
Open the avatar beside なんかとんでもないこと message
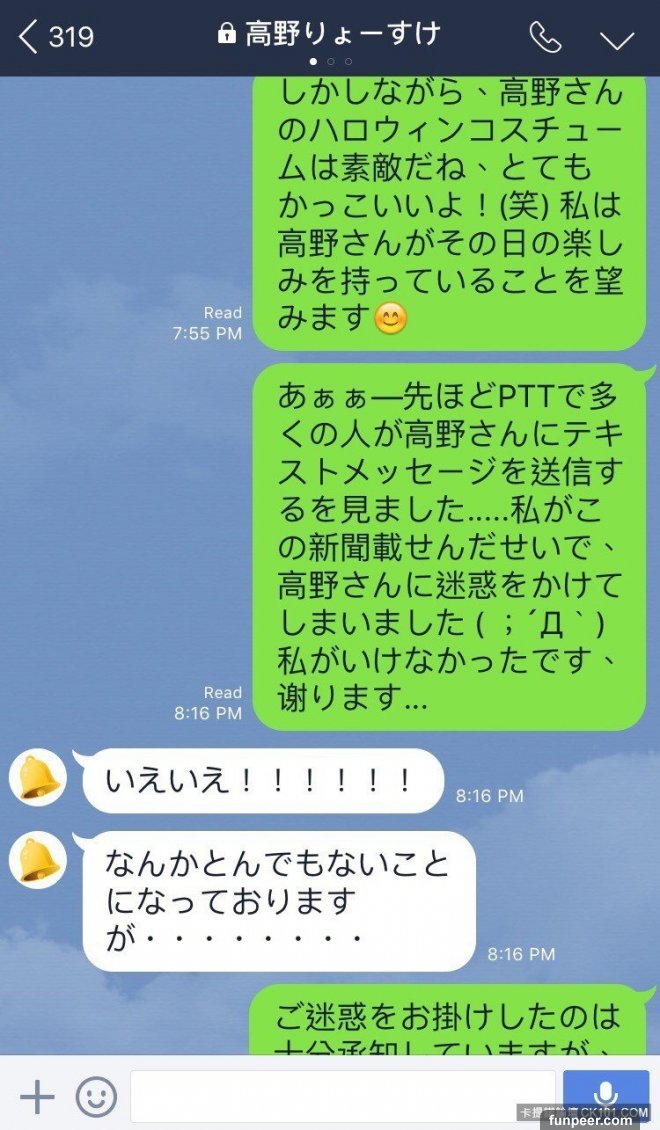[x=38, y=861]
